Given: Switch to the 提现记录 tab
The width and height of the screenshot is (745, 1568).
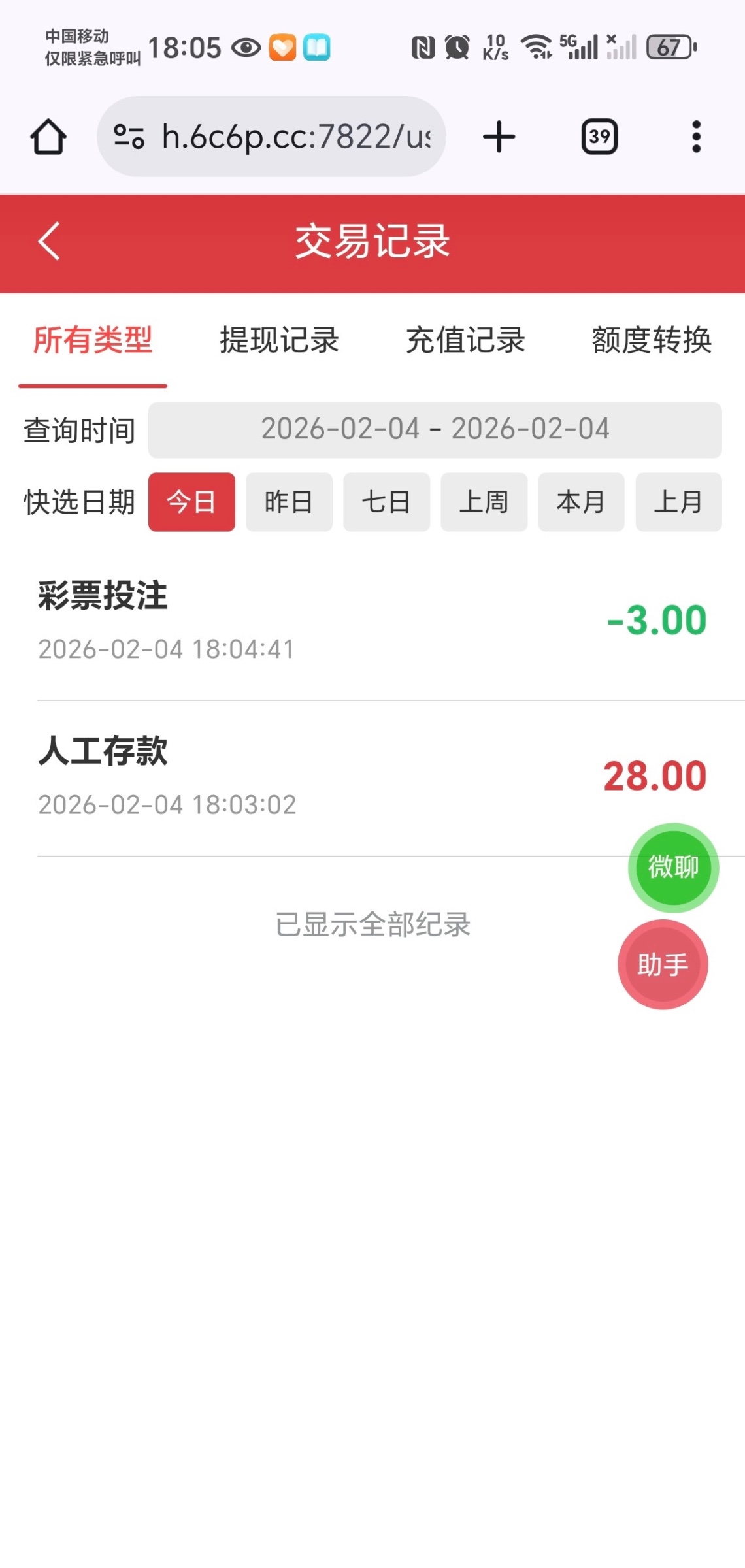Looking at the screenshot, I should pos(279,340).
